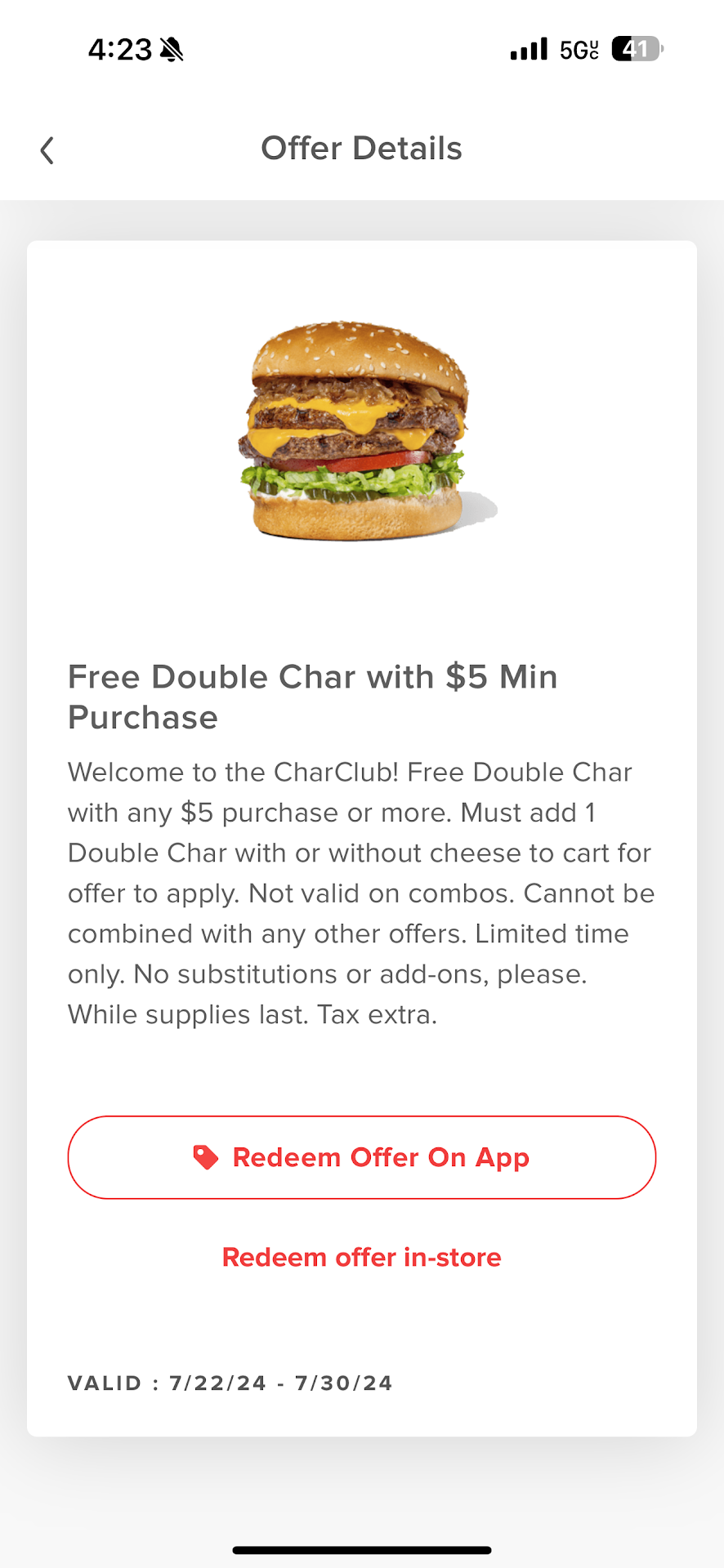The width and height of the screenshot is (724, 1568).
Task: Select Redeem offer in-store link
Action: click(x=362, y=1257)
